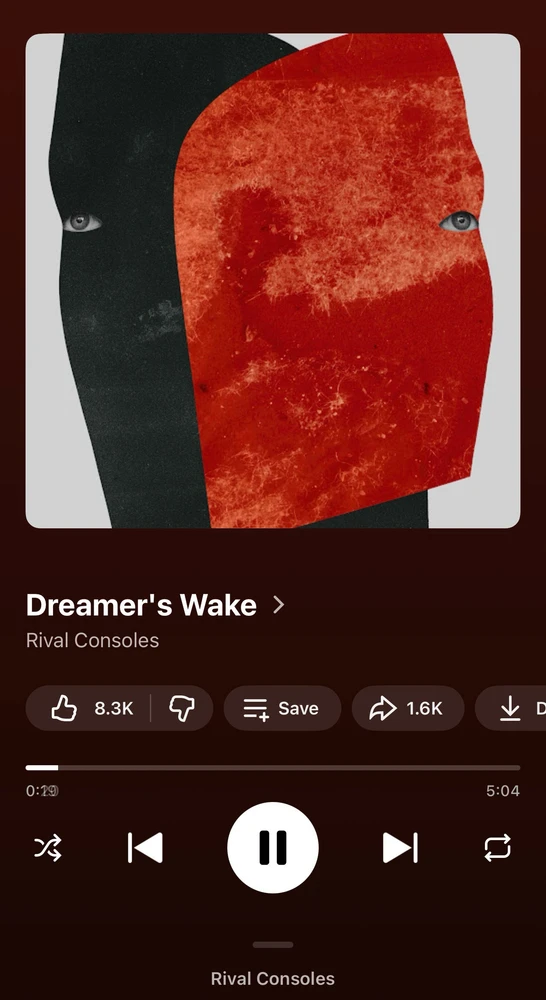Seek along the playback progress bar

(x=273, y=768)
